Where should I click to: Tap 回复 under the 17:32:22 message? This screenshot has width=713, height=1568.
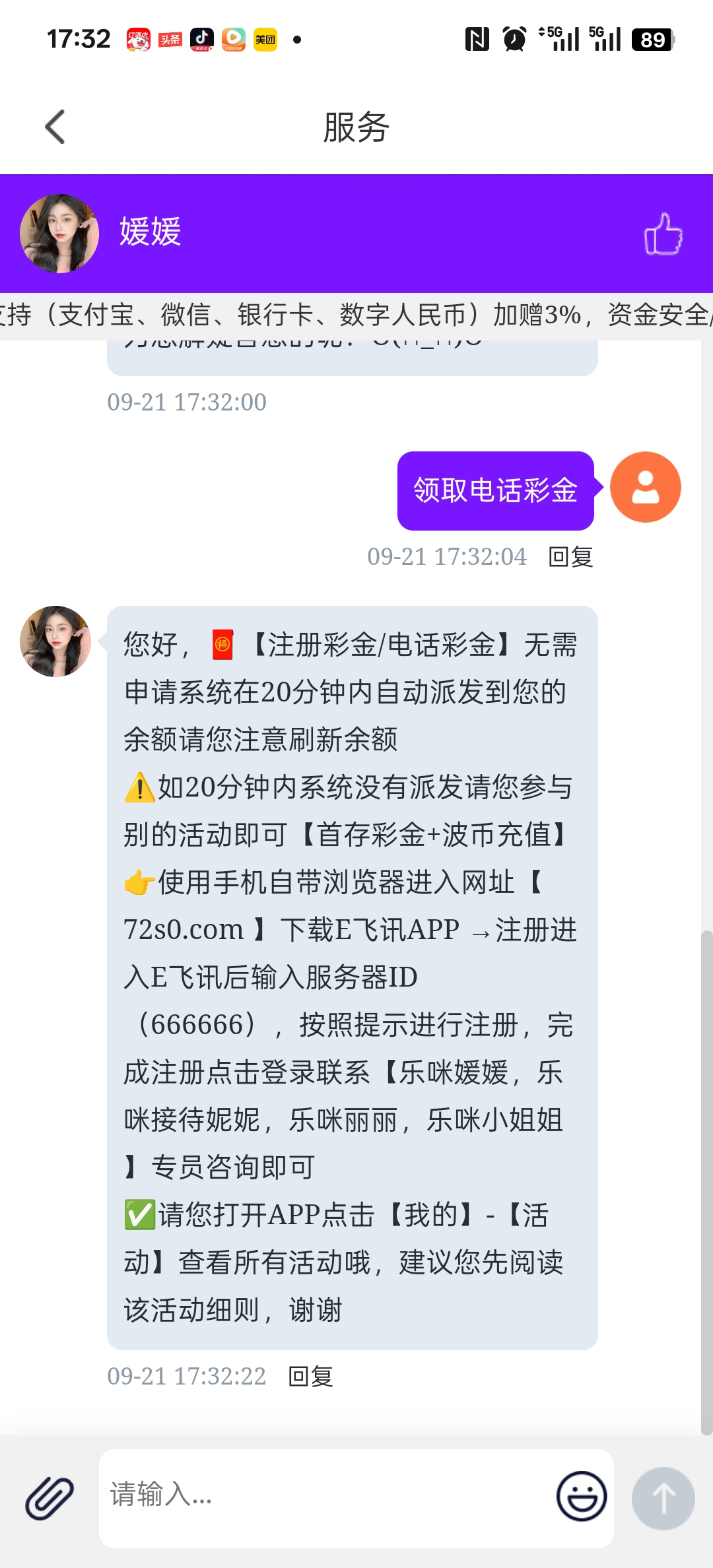pos(311,1377)
